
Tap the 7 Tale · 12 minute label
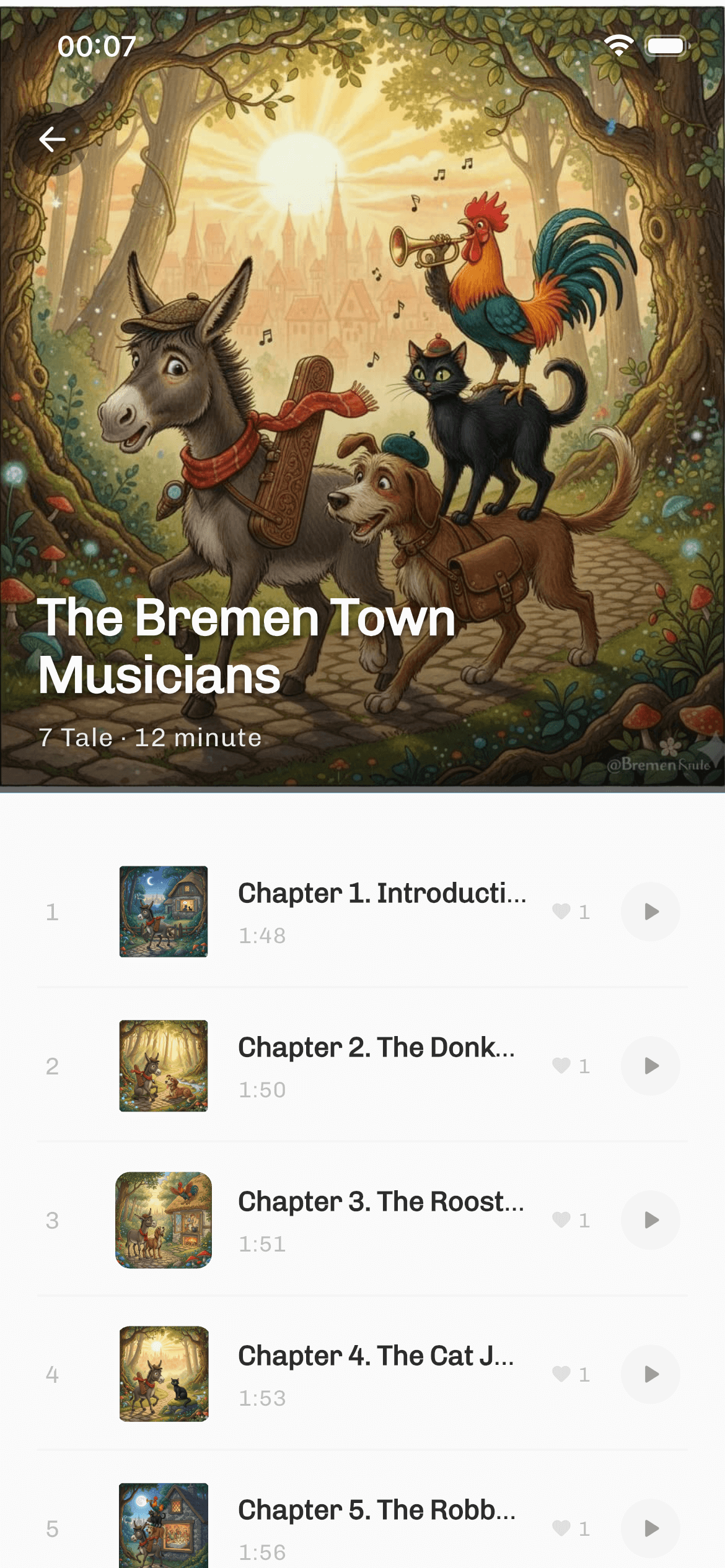pos(151,737)
